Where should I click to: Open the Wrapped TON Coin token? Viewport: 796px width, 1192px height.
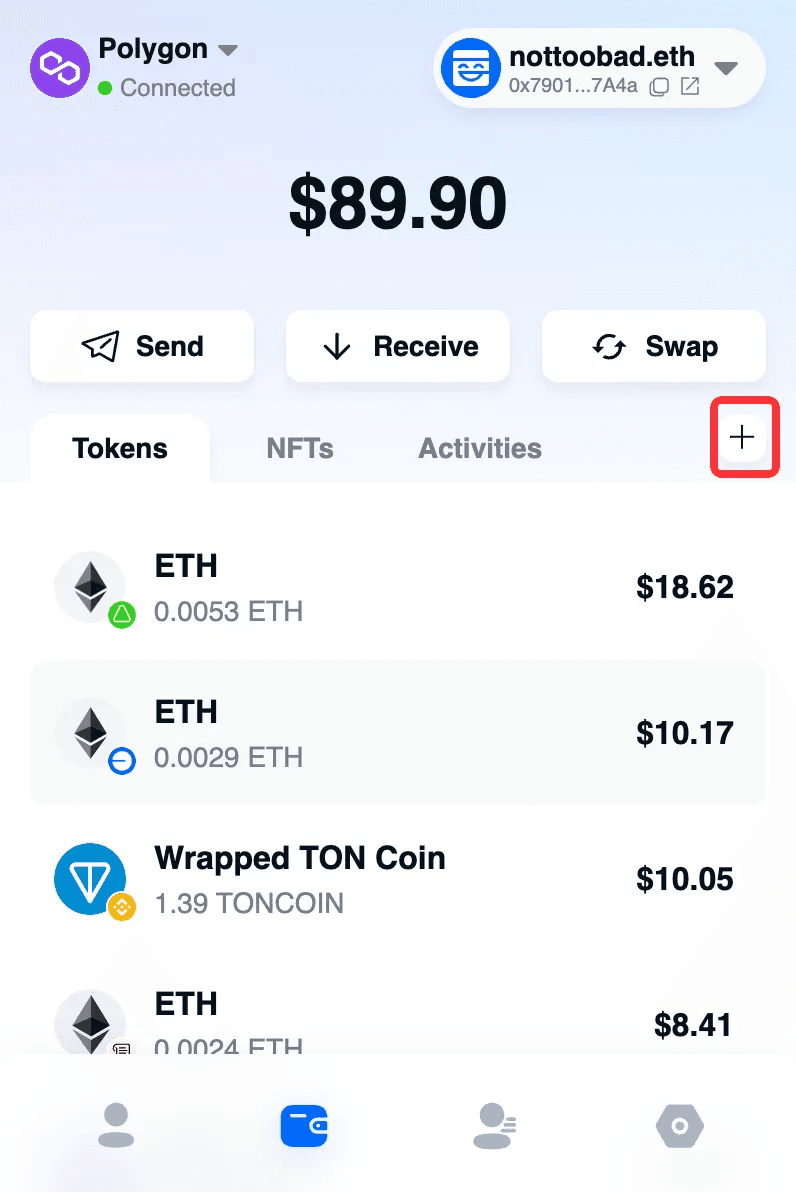pyautogui.click(x=398, y=880)
